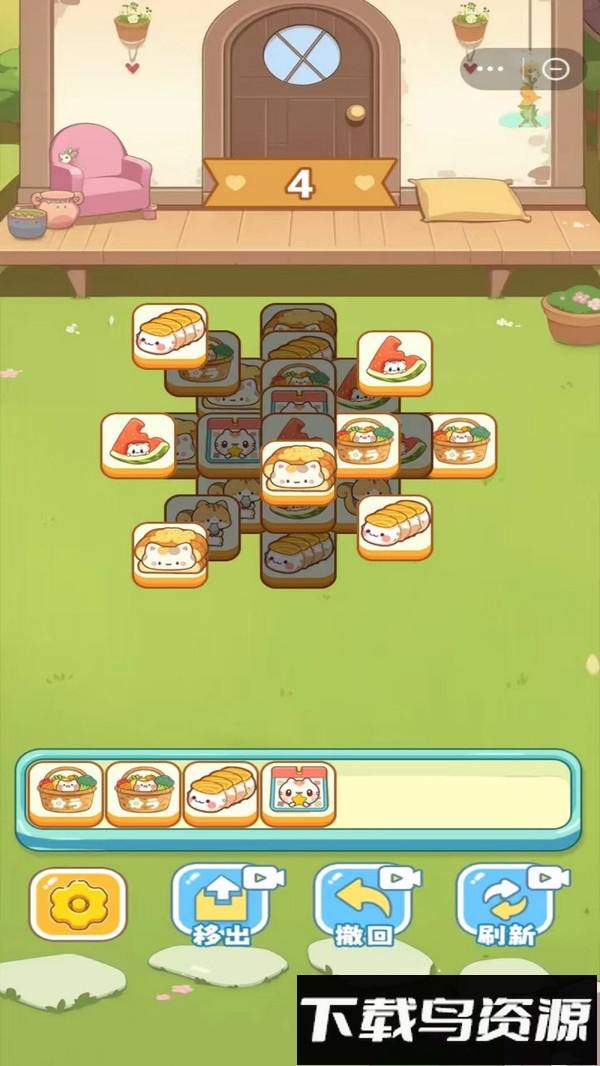This screenshot has width=600, height=1066.
Task: Pick the watermelon tile beside the top stack
Action: tap(394, 362)
